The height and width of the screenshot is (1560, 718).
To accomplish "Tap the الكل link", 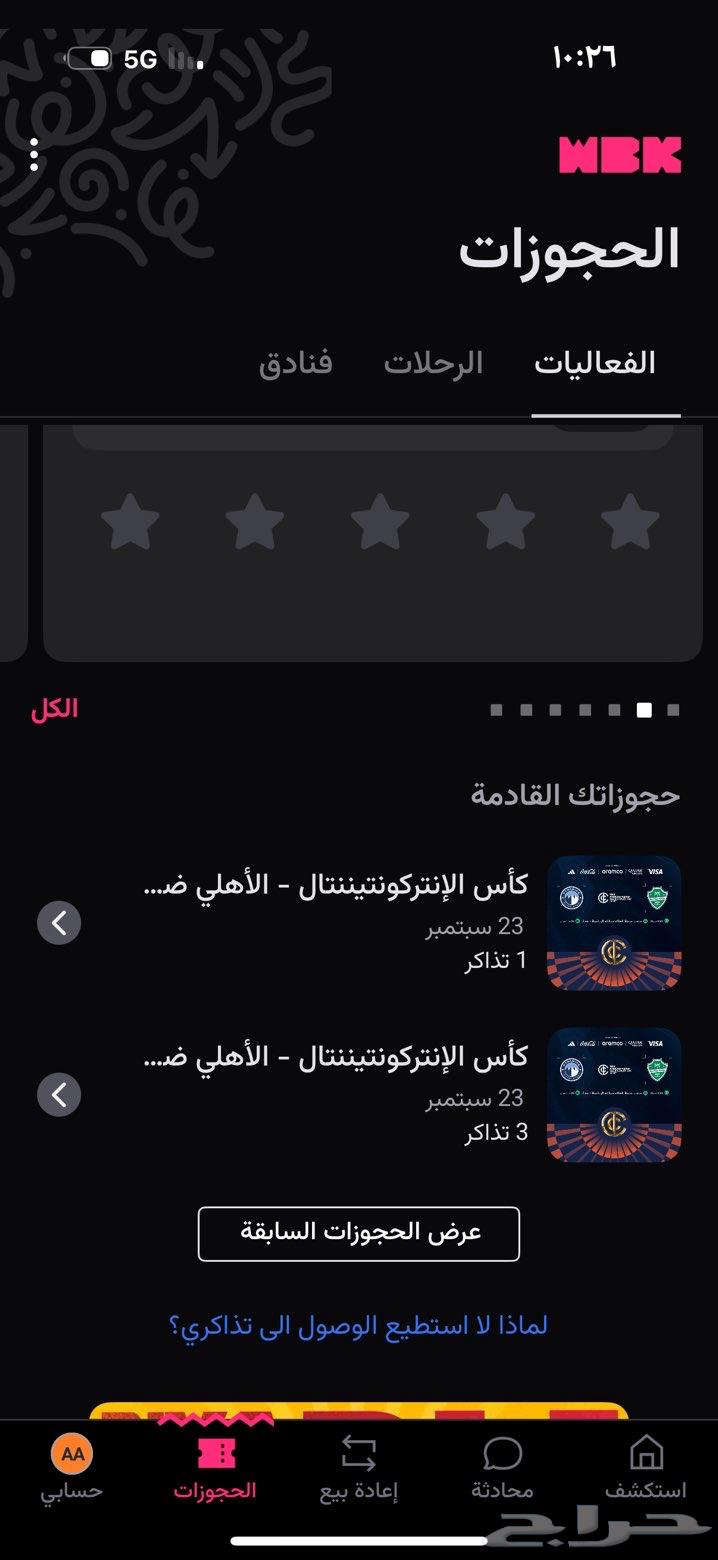I will coord(54,710).
